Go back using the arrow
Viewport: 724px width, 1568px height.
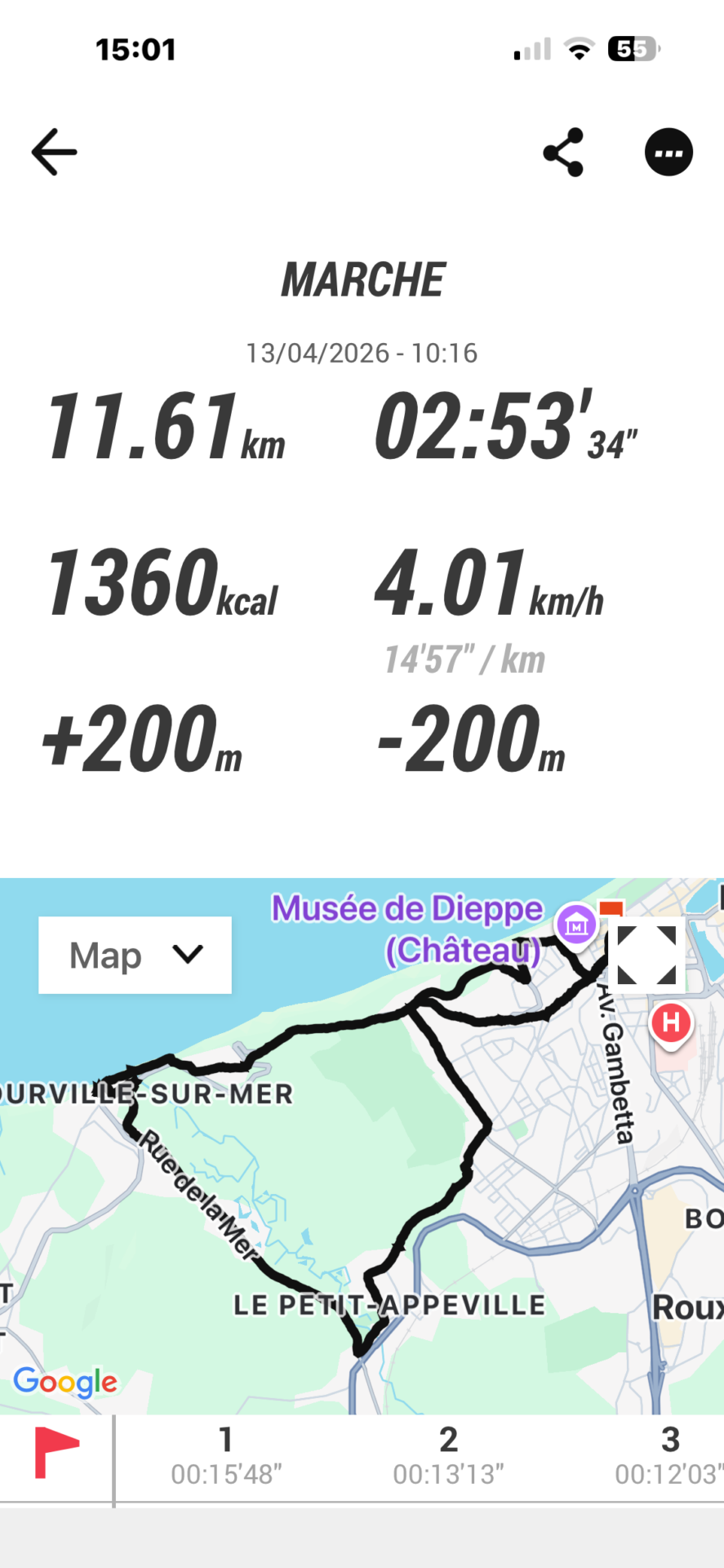click(54, 152)
